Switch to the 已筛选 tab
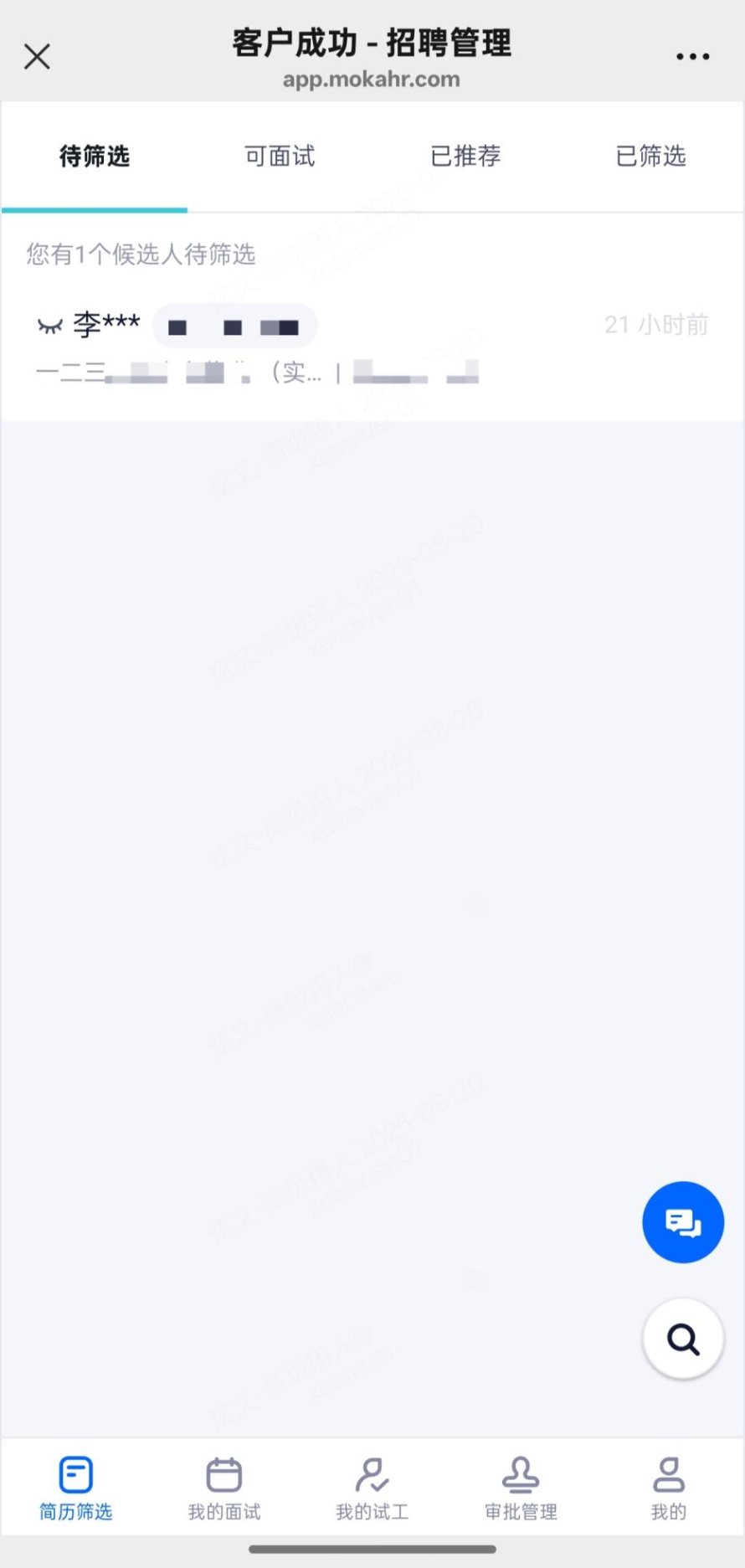The image size is (745, 1568). (650, 157)
